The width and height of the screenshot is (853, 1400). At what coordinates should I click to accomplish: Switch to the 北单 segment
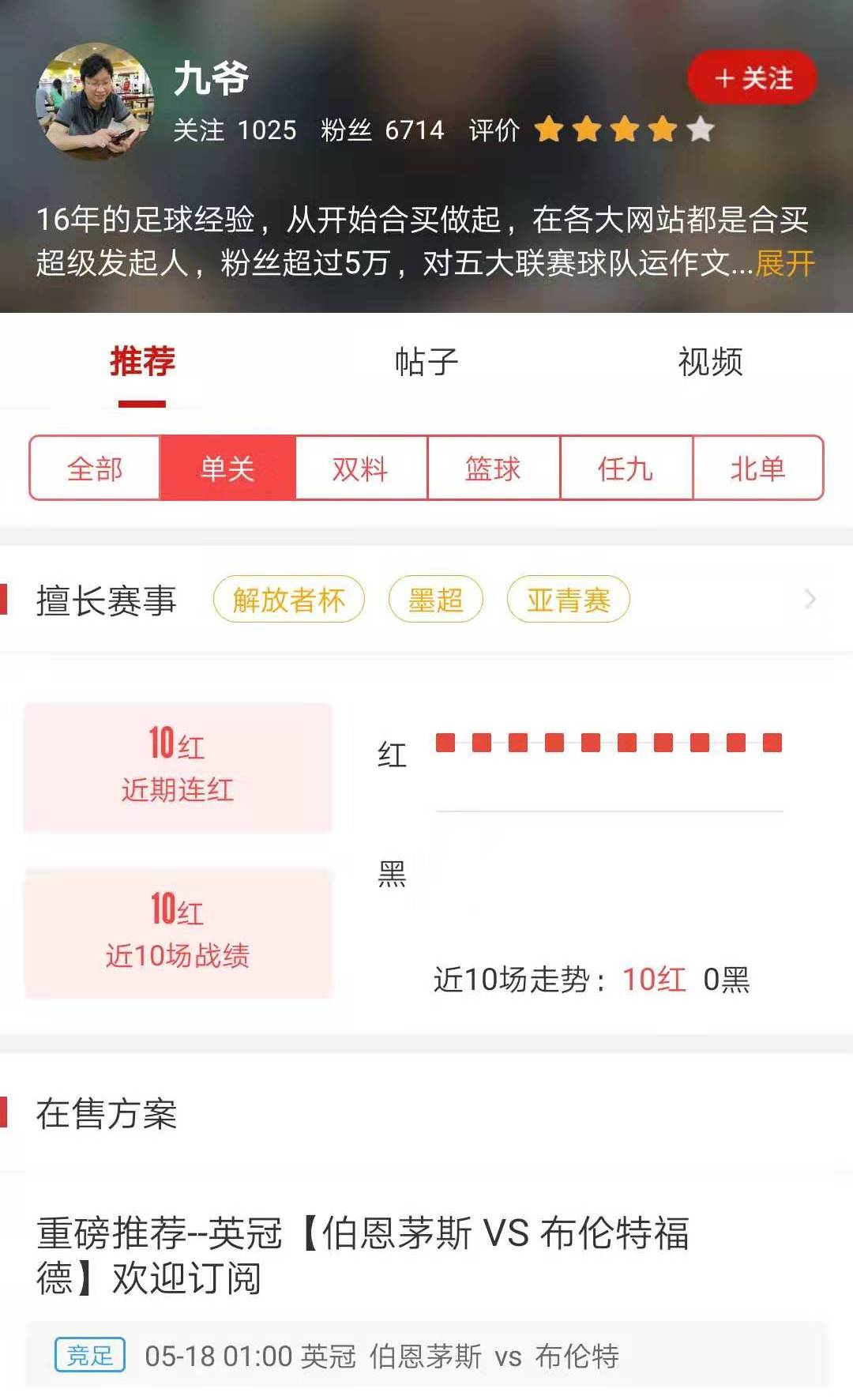tap(757, 469)
